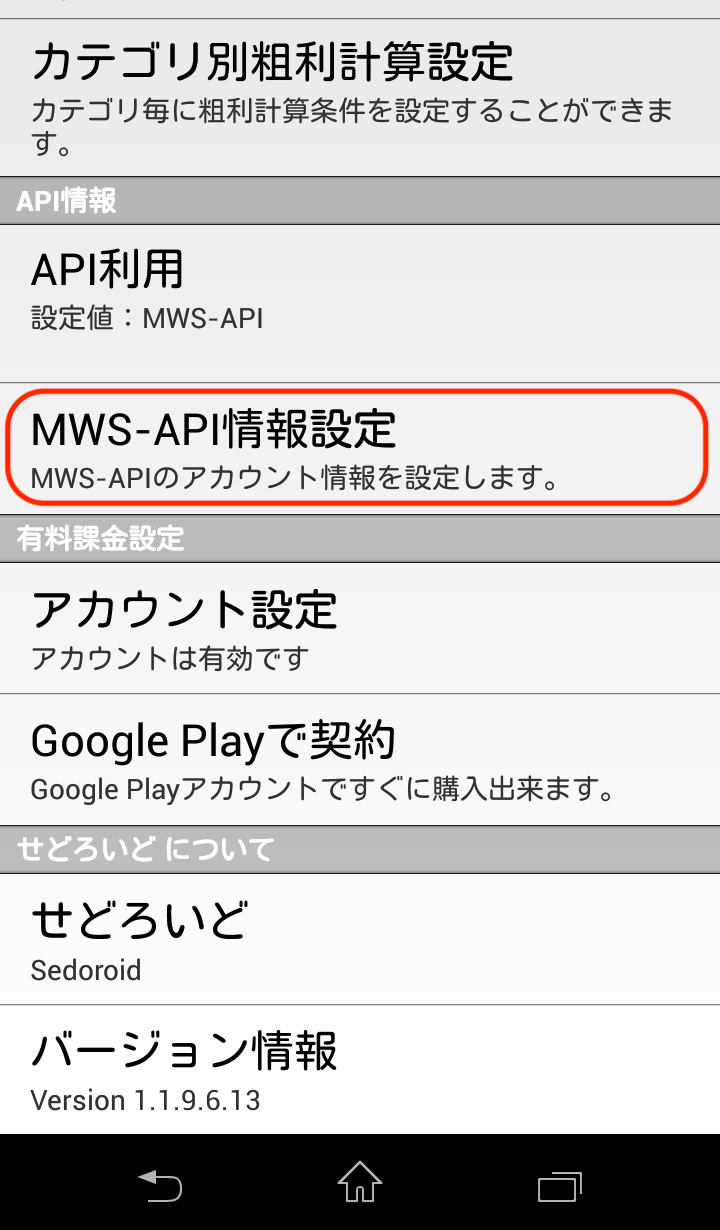Open カテゴリ別粗利計算設定 settings

(x=360, y=95)
